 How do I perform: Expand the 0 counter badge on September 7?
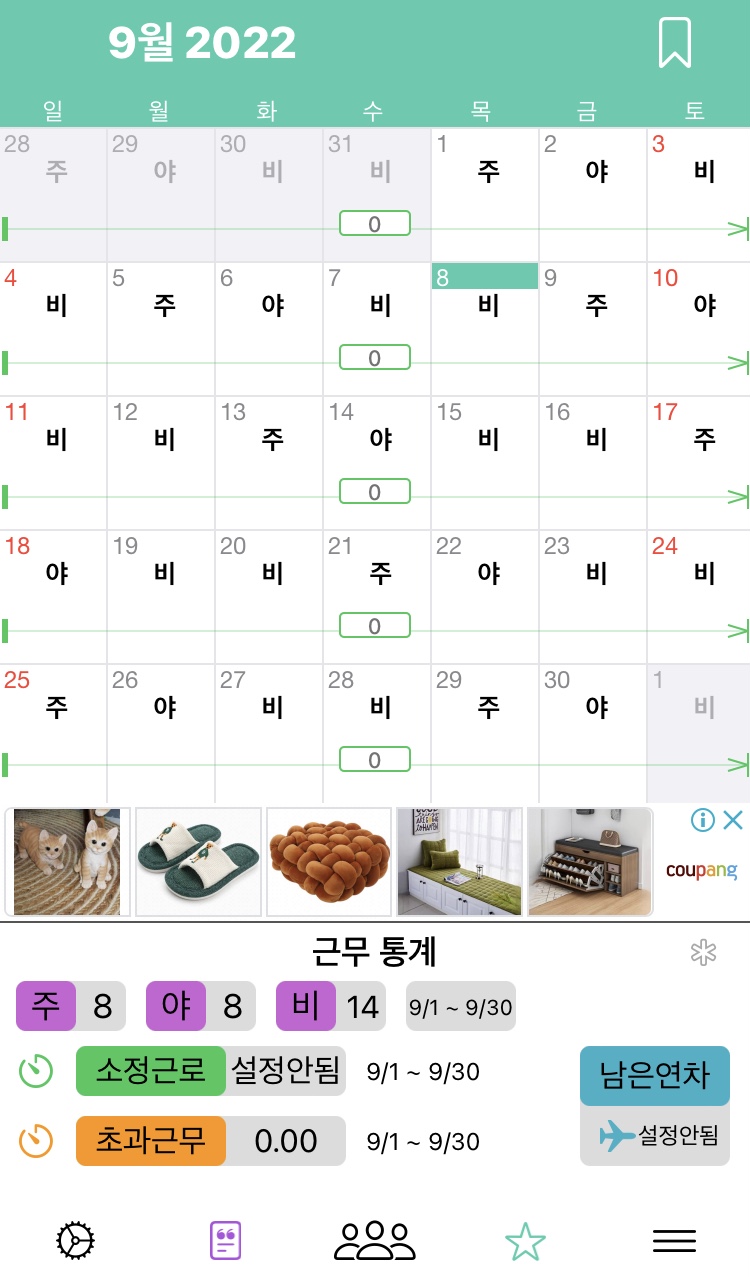(374, 357)
